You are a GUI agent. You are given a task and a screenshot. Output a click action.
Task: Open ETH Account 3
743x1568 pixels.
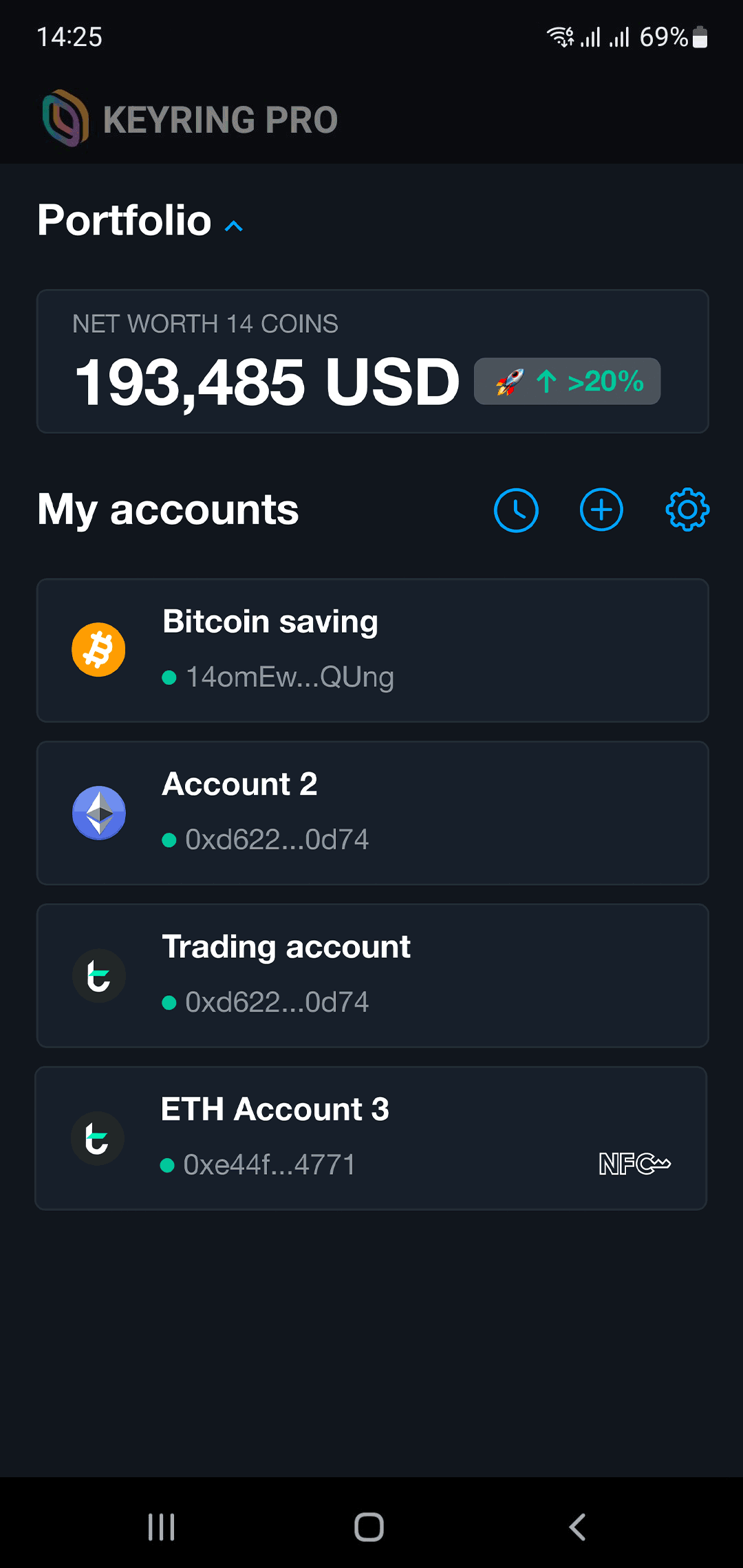click(x=371, y=1138)
